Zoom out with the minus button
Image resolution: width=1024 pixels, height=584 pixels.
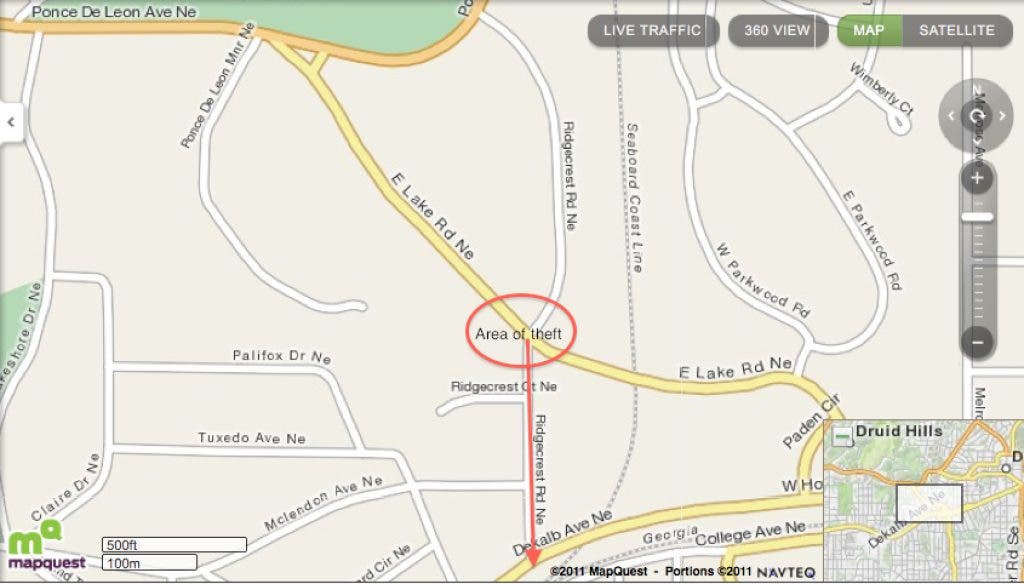[x=977, y=342]
